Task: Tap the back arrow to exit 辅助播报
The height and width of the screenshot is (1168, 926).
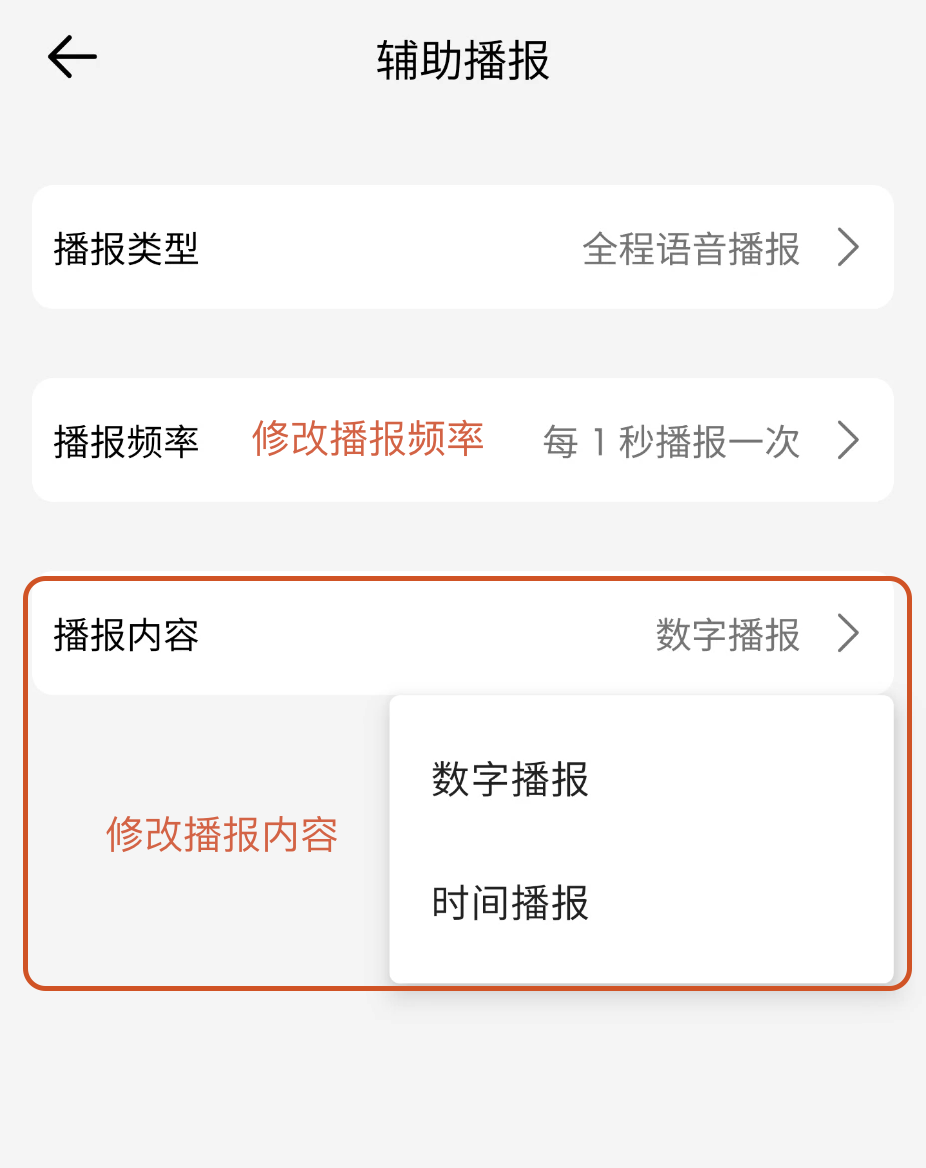Action: (x=71, y=57)
